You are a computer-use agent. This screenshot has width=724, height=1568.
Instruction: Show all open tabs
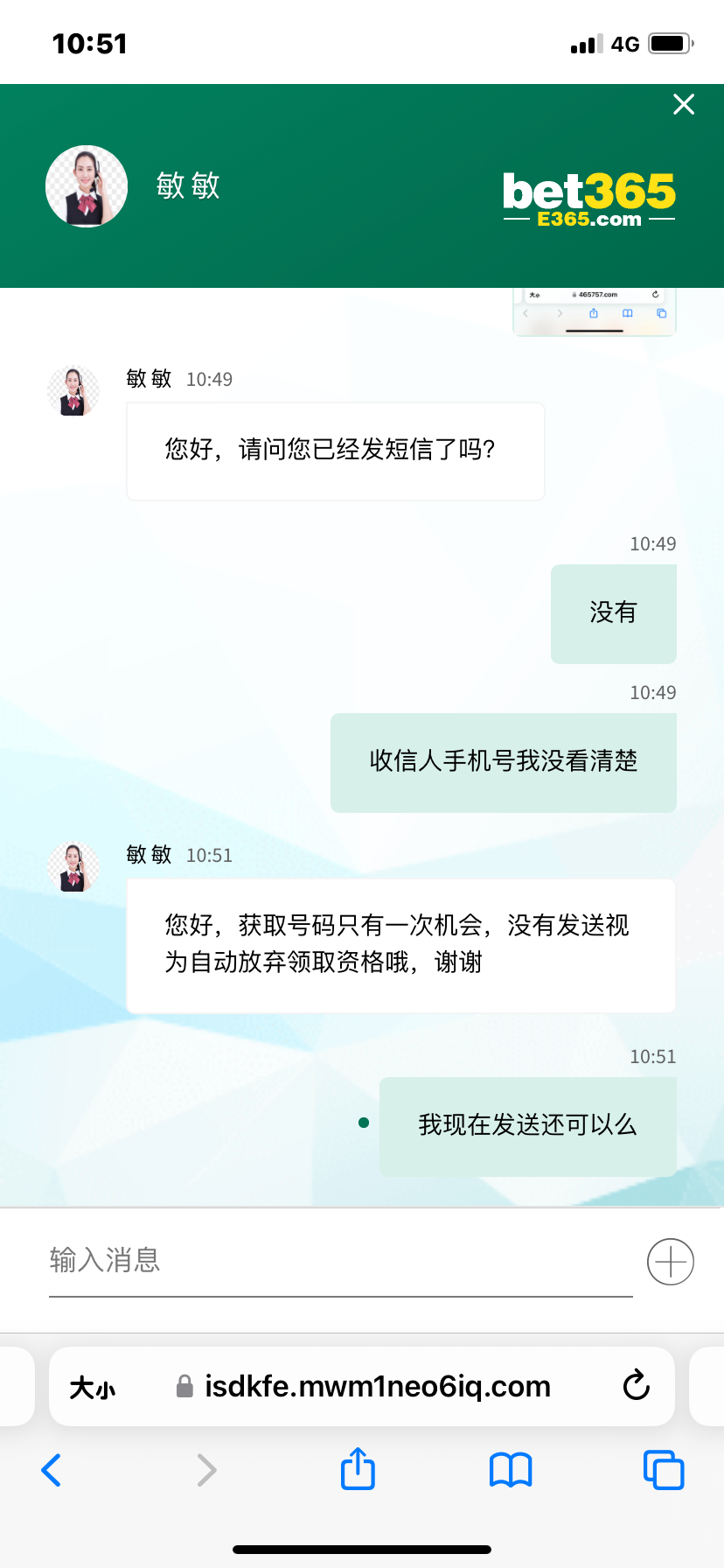(663, 1470)
